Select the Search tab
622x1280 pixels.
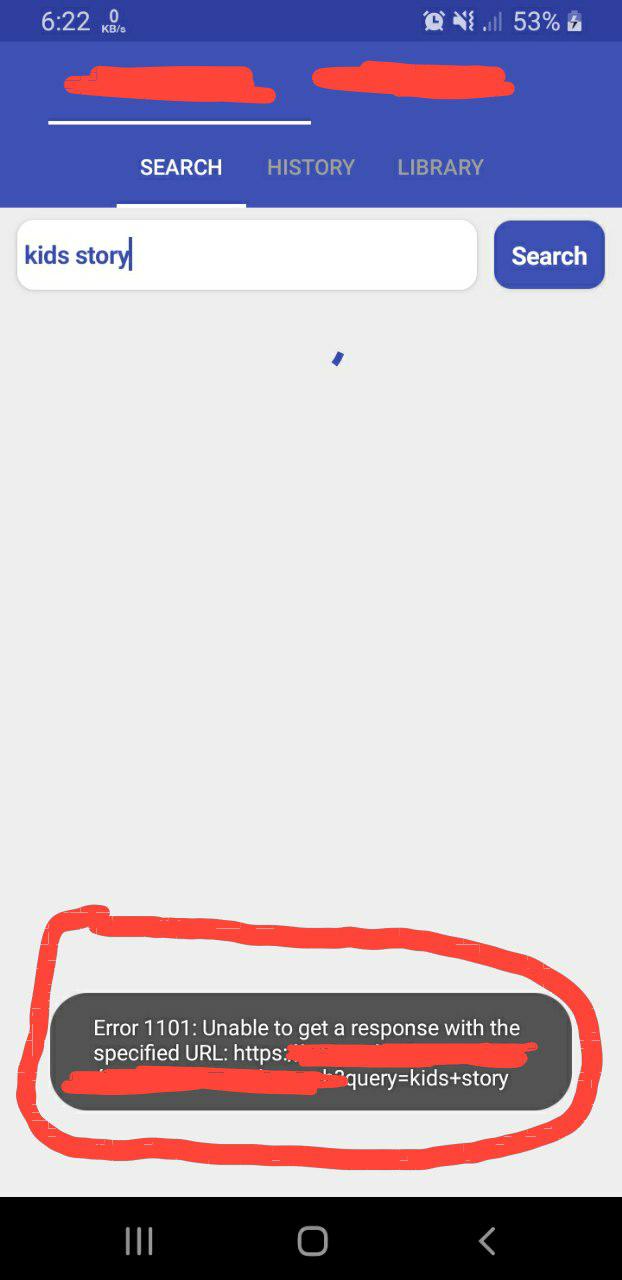tap(181, 167)
